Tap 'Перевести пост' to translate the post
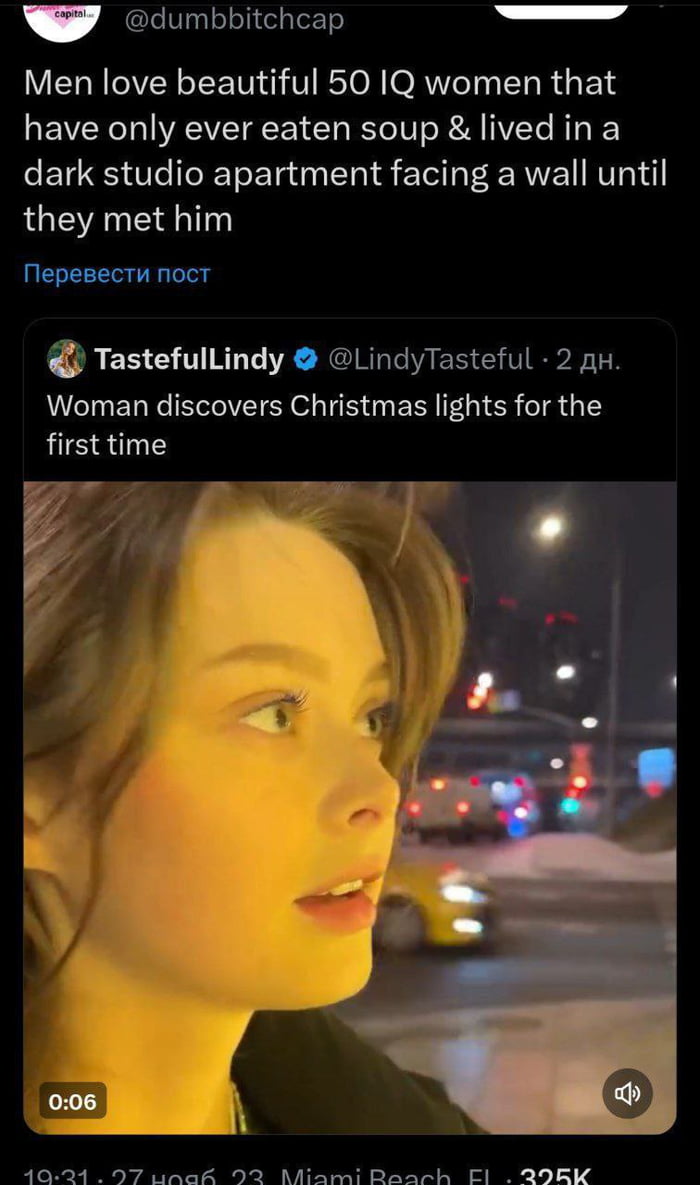Image resolution: width=700 pixels, height=1185 pixels. 117,273
